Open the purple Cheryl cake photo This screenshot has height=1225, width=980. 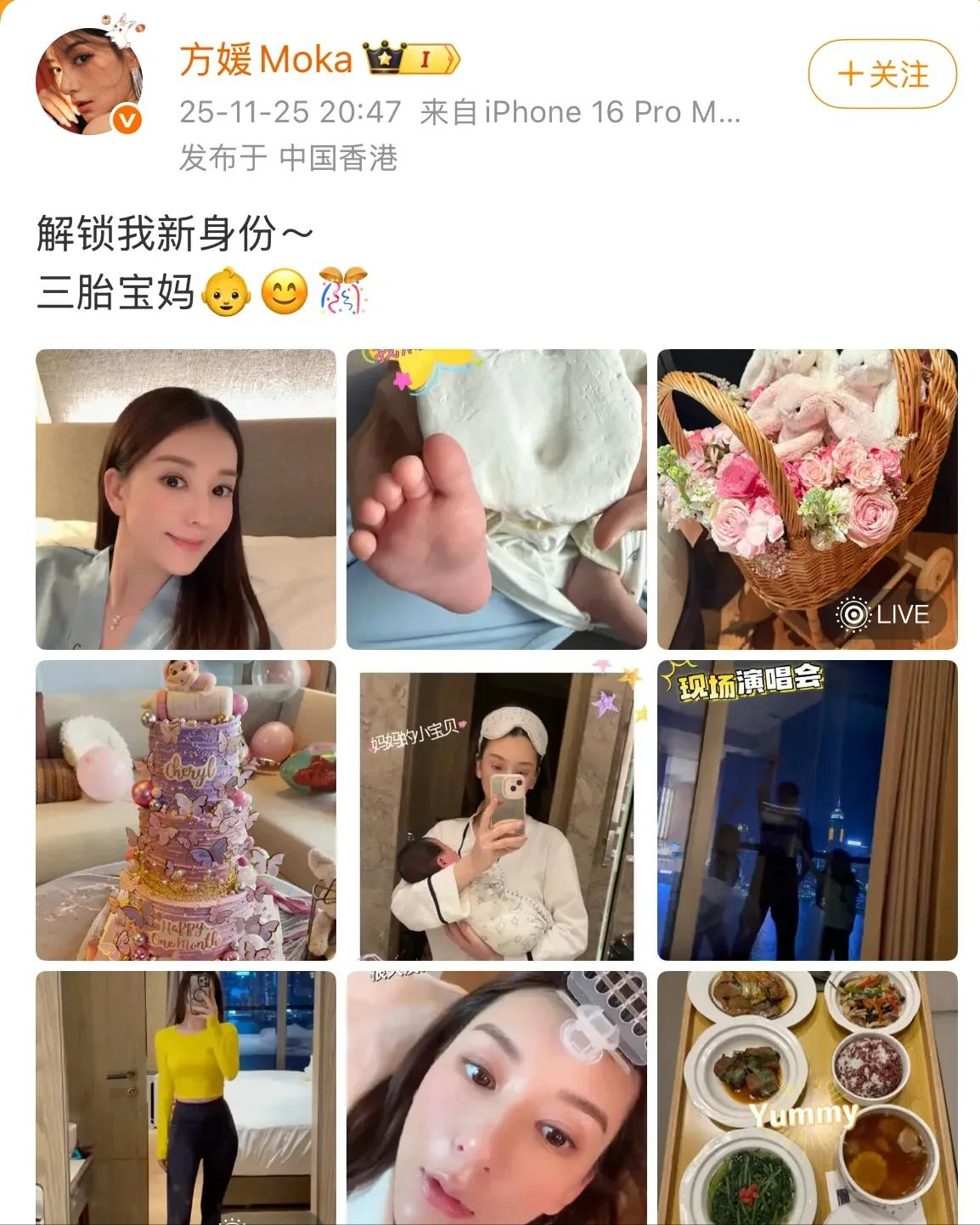185,810
